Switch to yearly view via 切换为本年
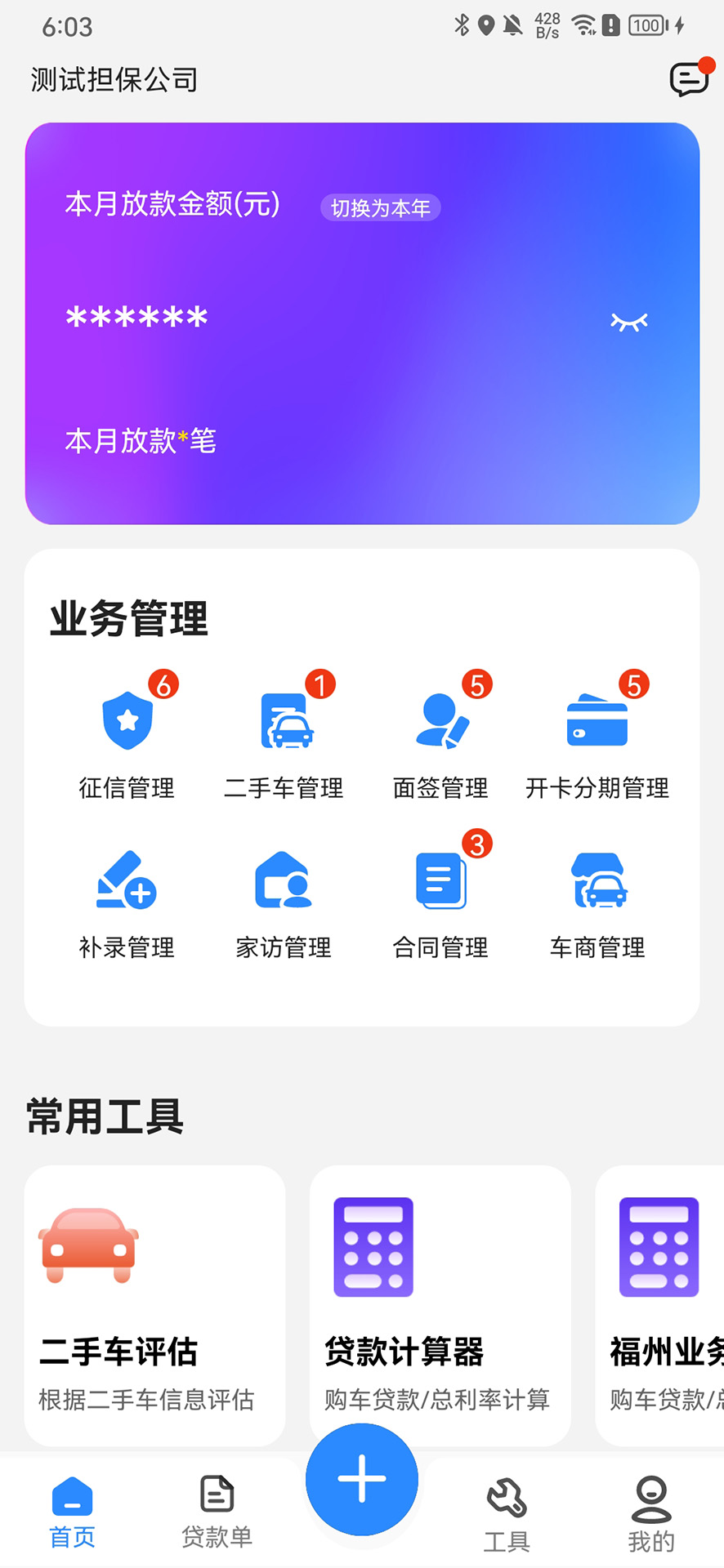 click(x=379, y=207)
